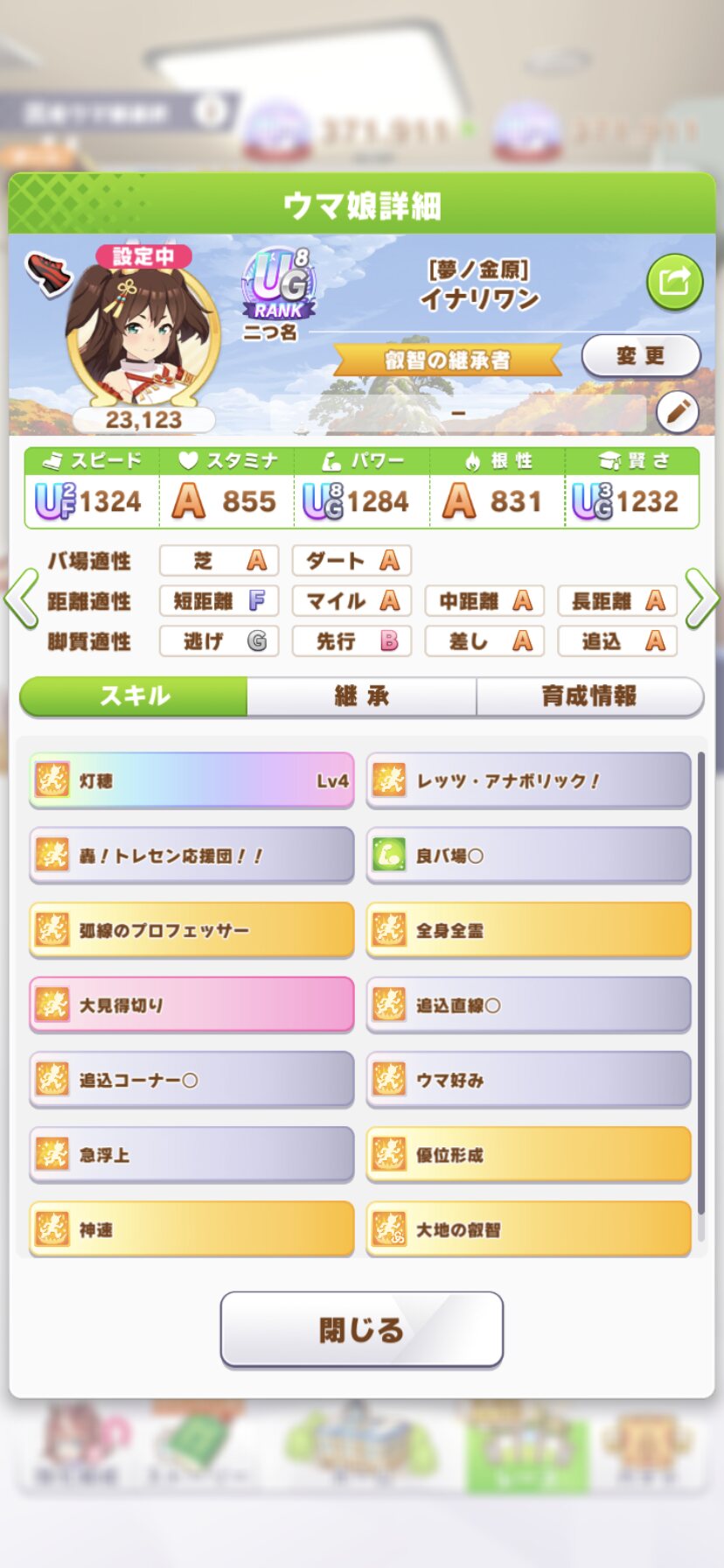Image resolution: width=724 pixels, height=1568 pixels.
Task: Tap the racing shoe icon beside the portrait
Action: 49,273
